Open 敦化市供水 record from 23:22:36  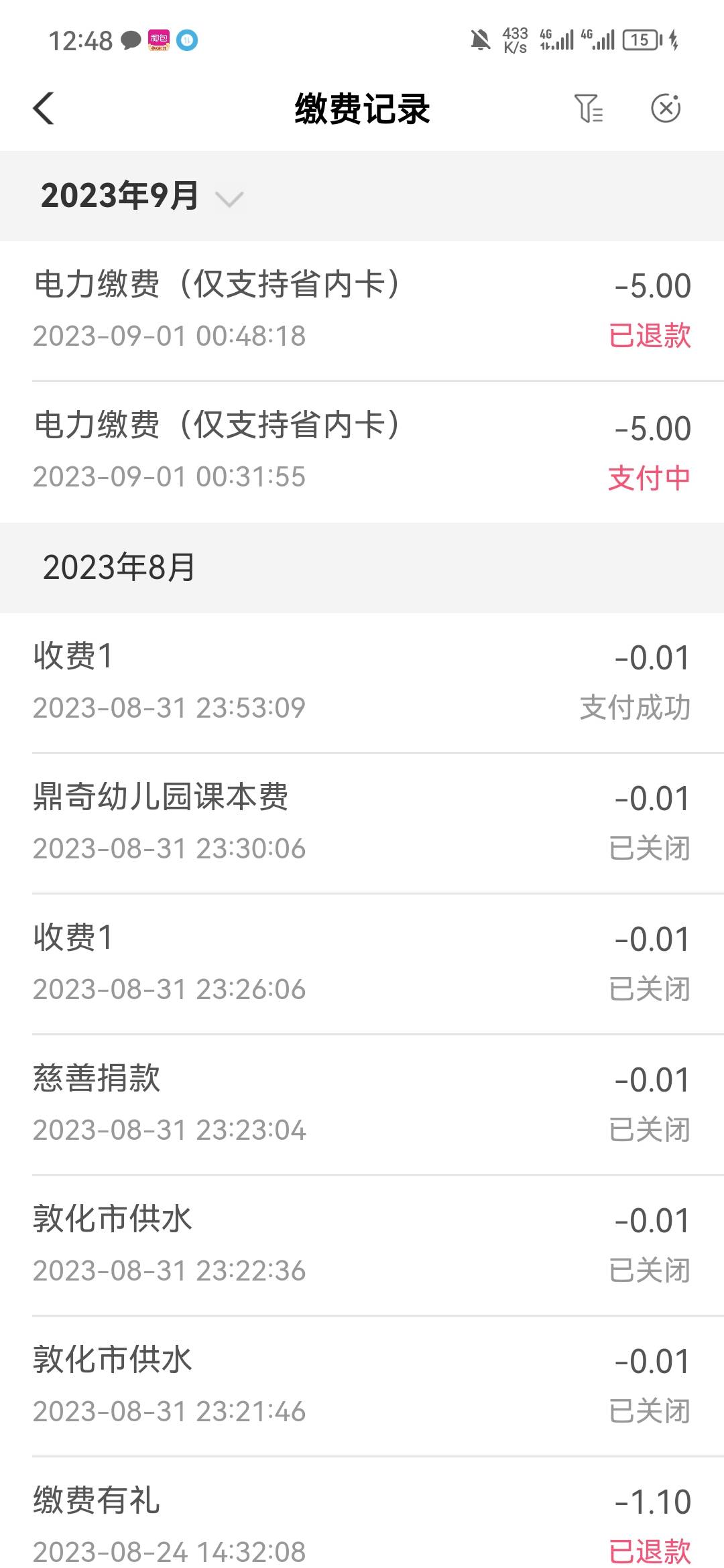[362, 1246]
